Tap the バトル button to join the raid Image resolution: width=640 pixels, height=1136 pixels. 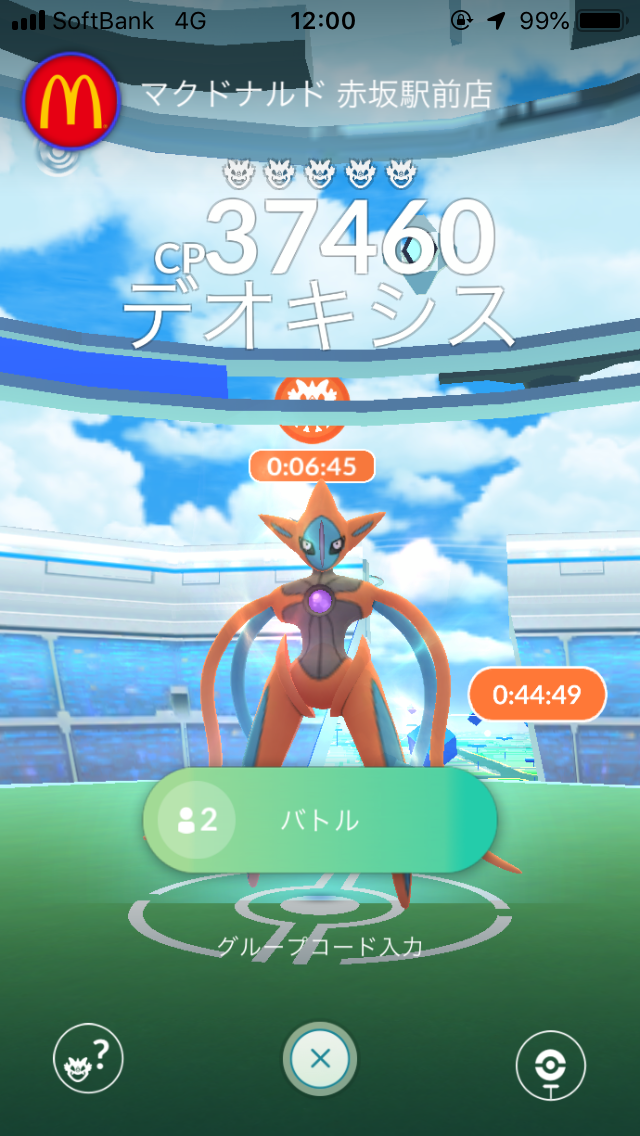[x=320, y=820]
